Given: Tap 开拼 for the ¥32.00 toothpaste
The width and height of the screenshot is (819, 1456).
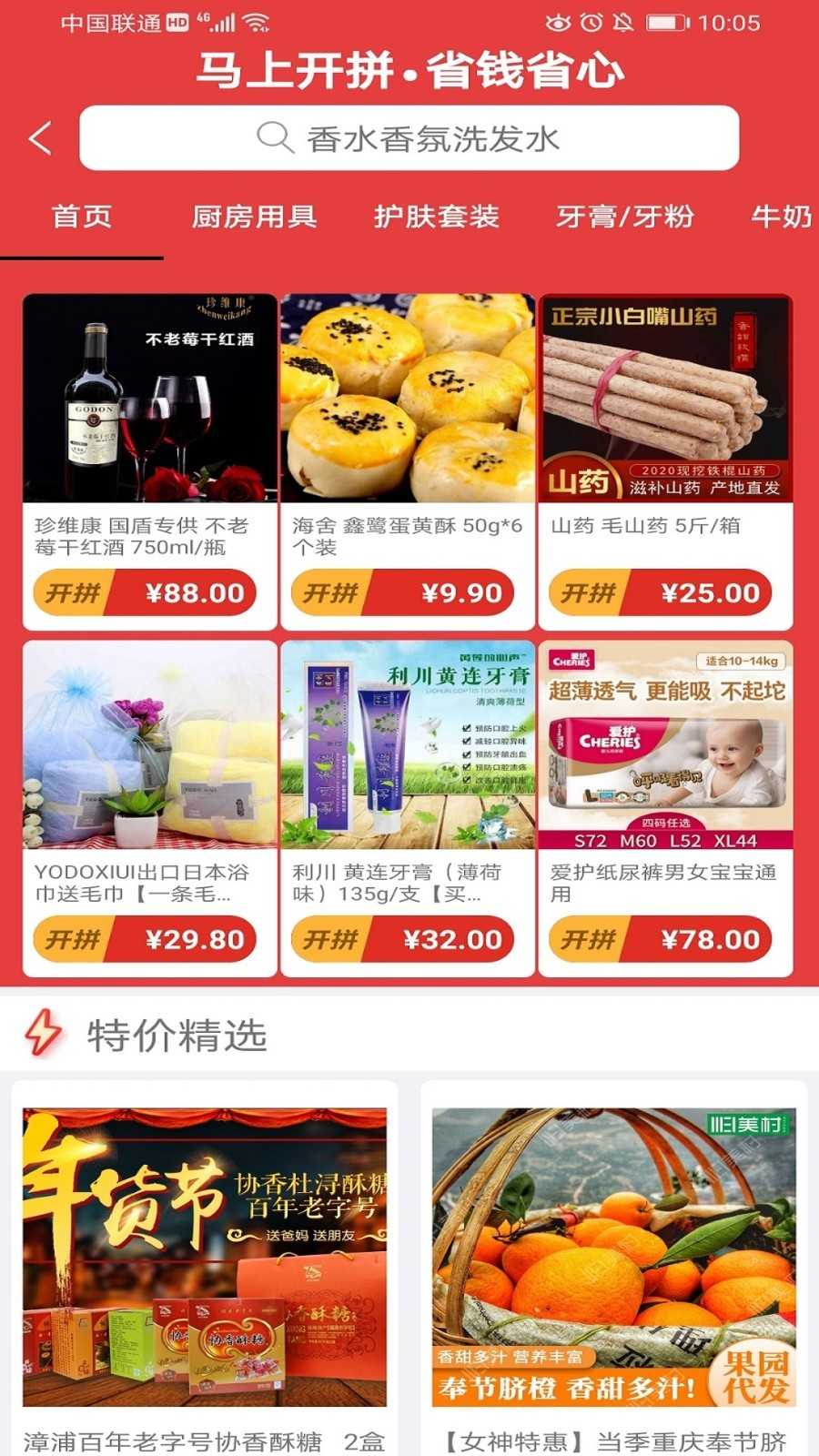Looking at the screenshot, I should [x=403, y=939].
